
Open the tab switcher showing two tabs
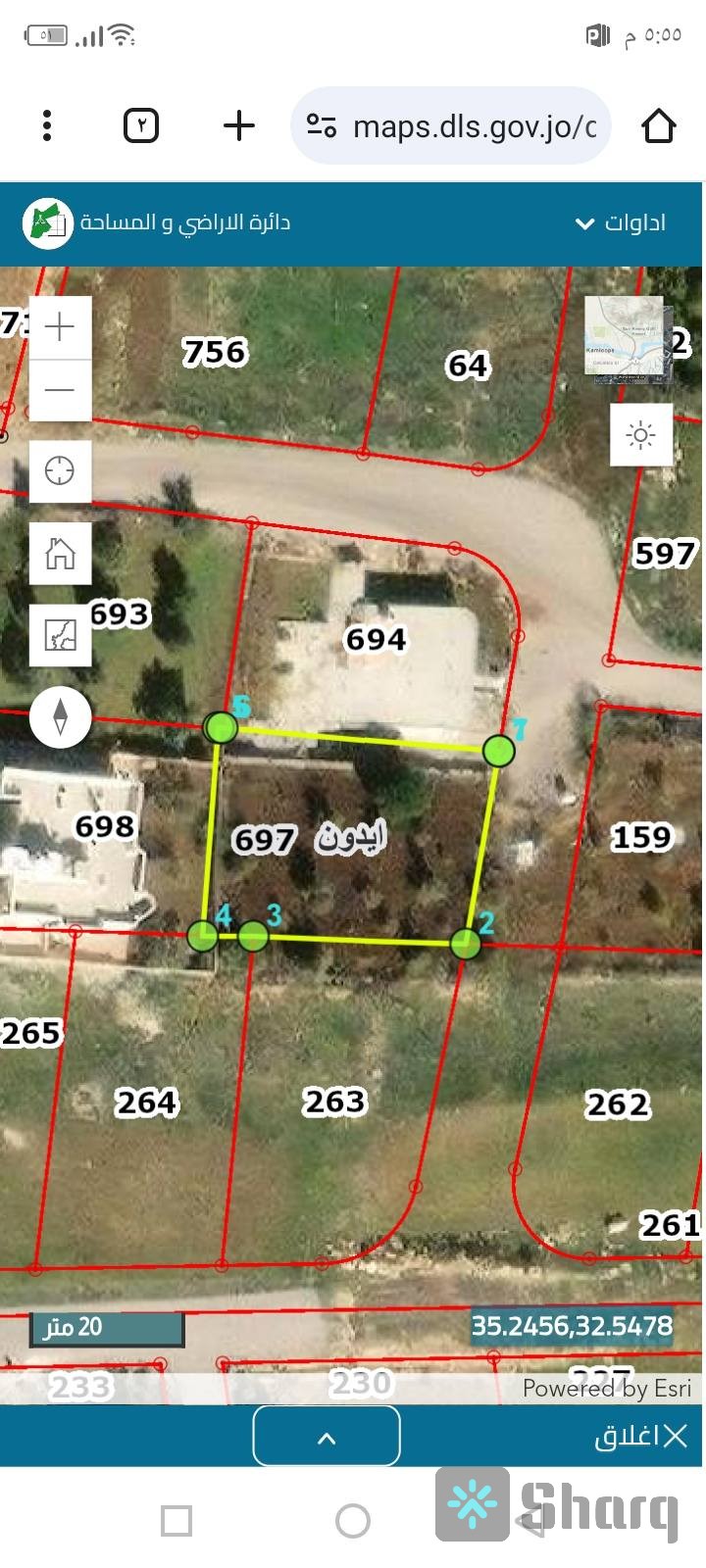(x=141, y=125)
